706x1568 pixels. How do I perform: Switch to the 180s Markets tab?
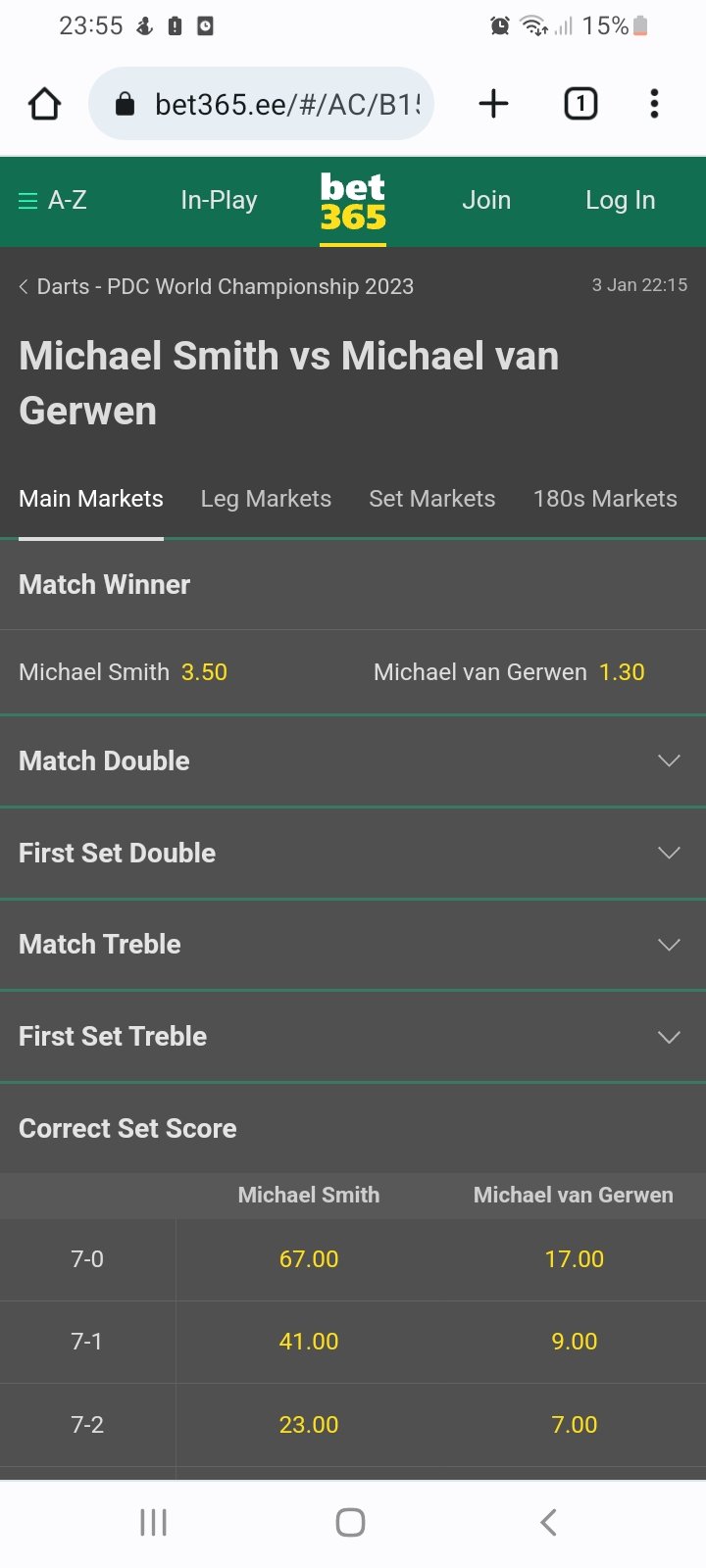point(605,499)
